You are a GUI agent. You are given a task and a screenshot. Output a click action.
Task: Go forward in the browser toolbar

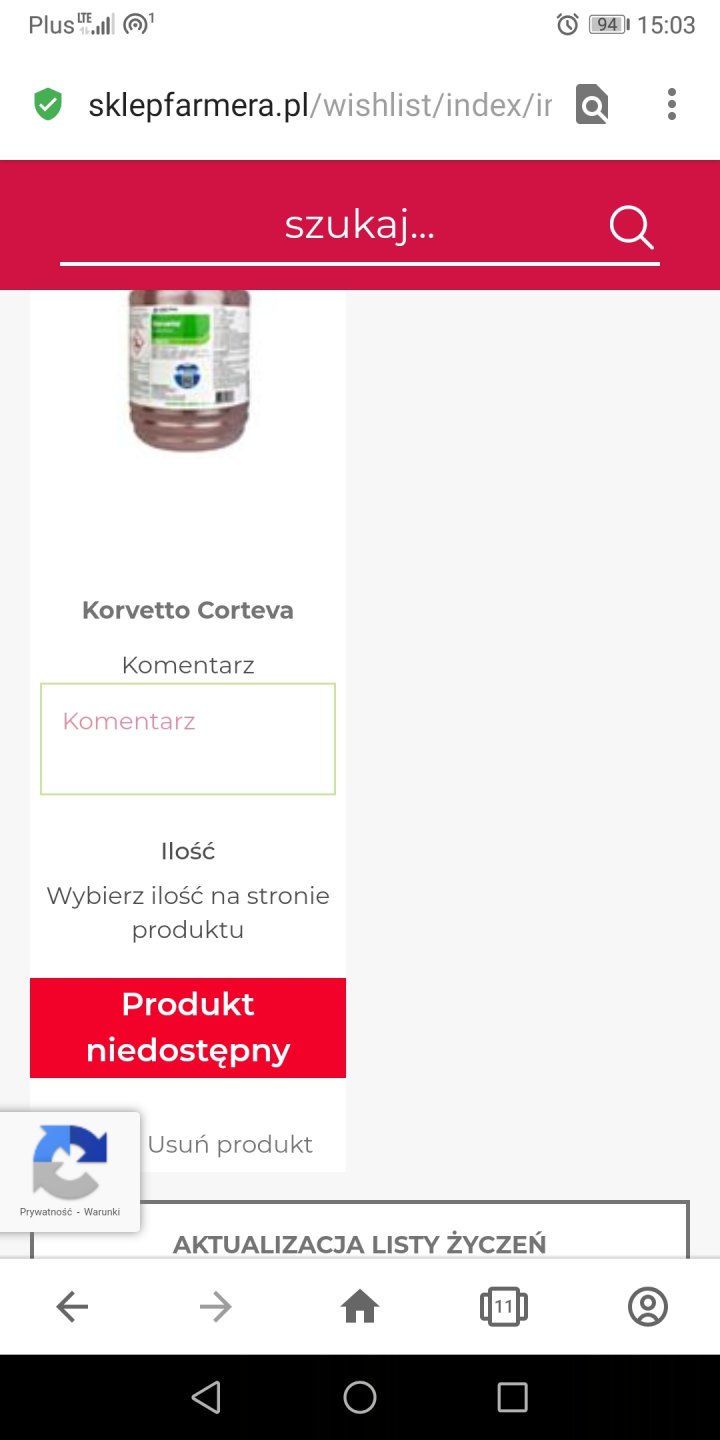coord(216,1306)
